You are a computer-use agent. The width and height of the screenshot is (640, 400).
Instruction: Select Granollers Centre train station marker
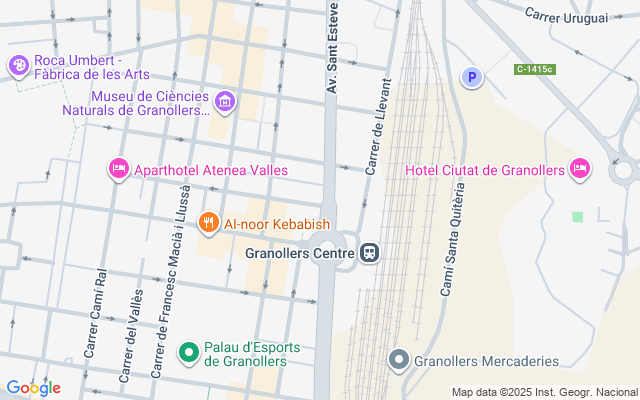pos(370,253)
